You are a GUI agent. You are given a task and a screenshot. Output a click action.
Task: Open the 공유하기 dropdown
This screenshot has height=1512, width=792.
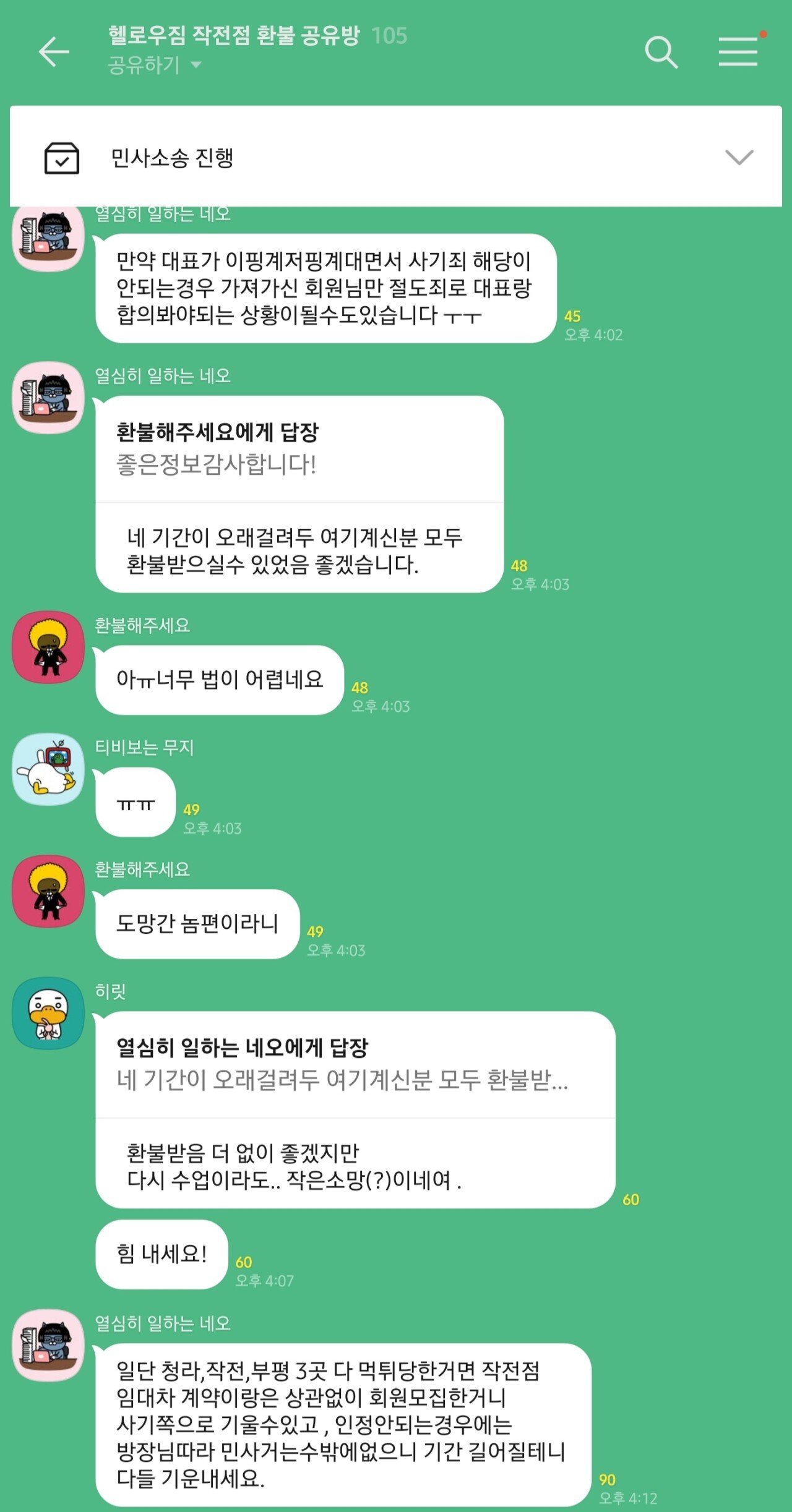155,65
